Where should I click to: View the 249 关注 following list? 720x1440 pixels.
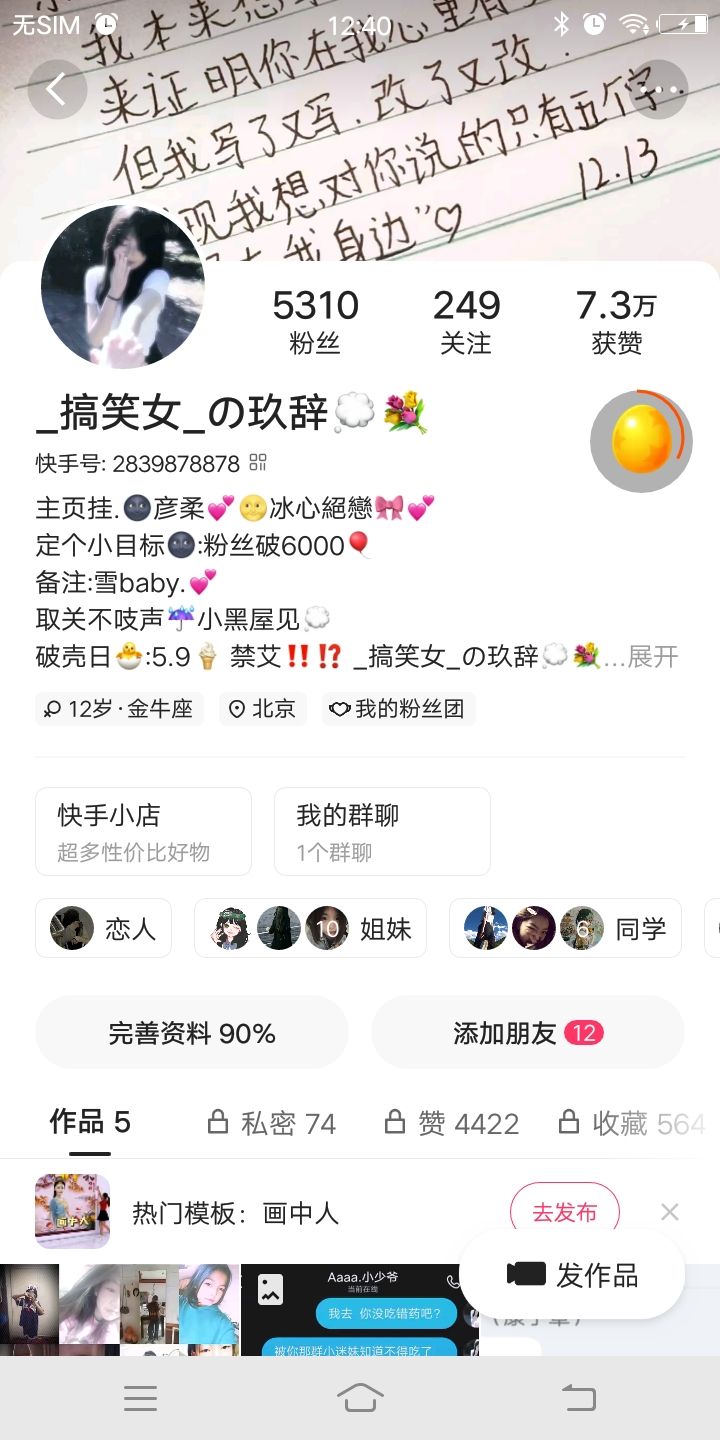coord(466,321)
